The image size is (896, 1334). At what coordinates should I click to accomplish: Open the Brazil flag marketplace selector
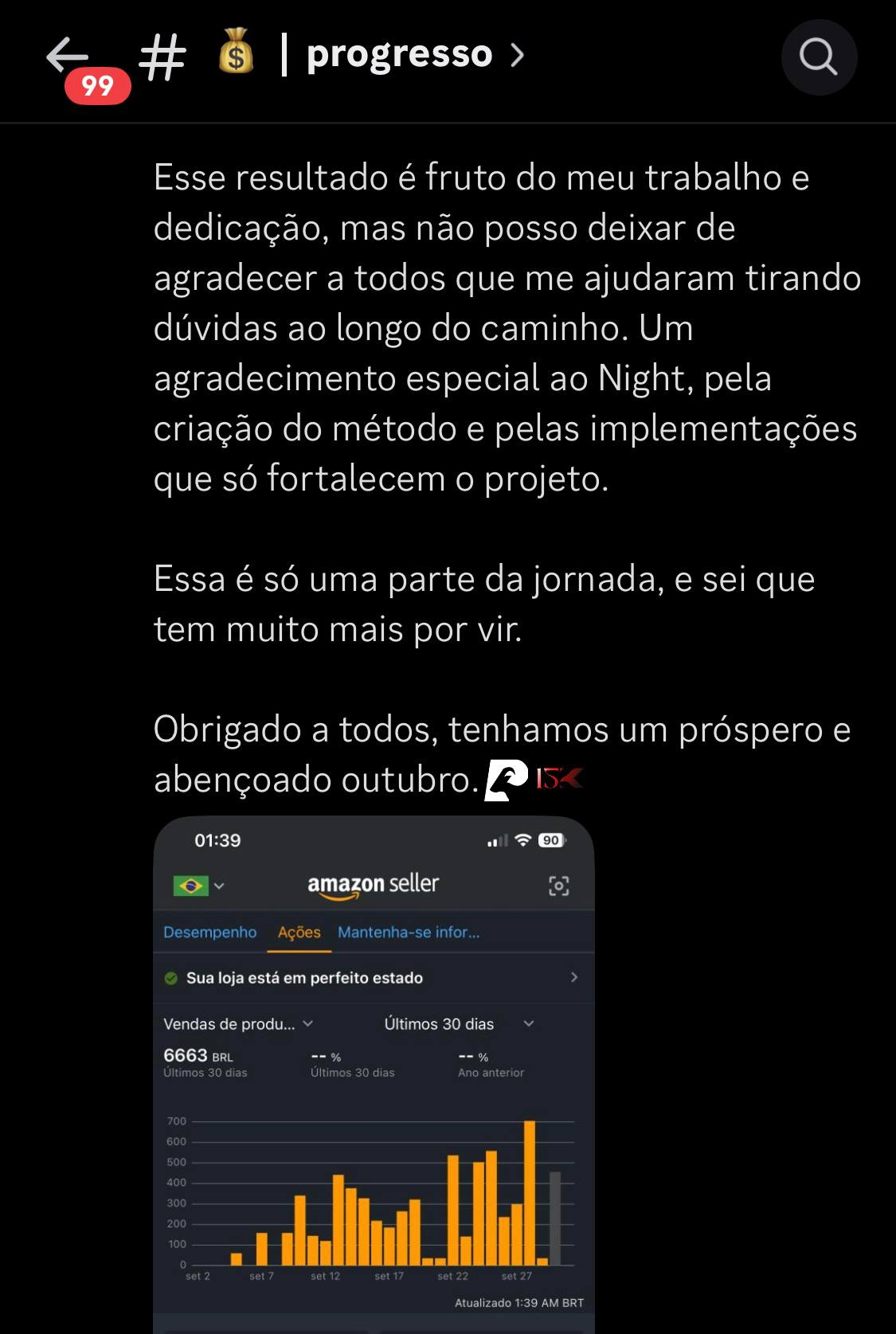(193, 884)
